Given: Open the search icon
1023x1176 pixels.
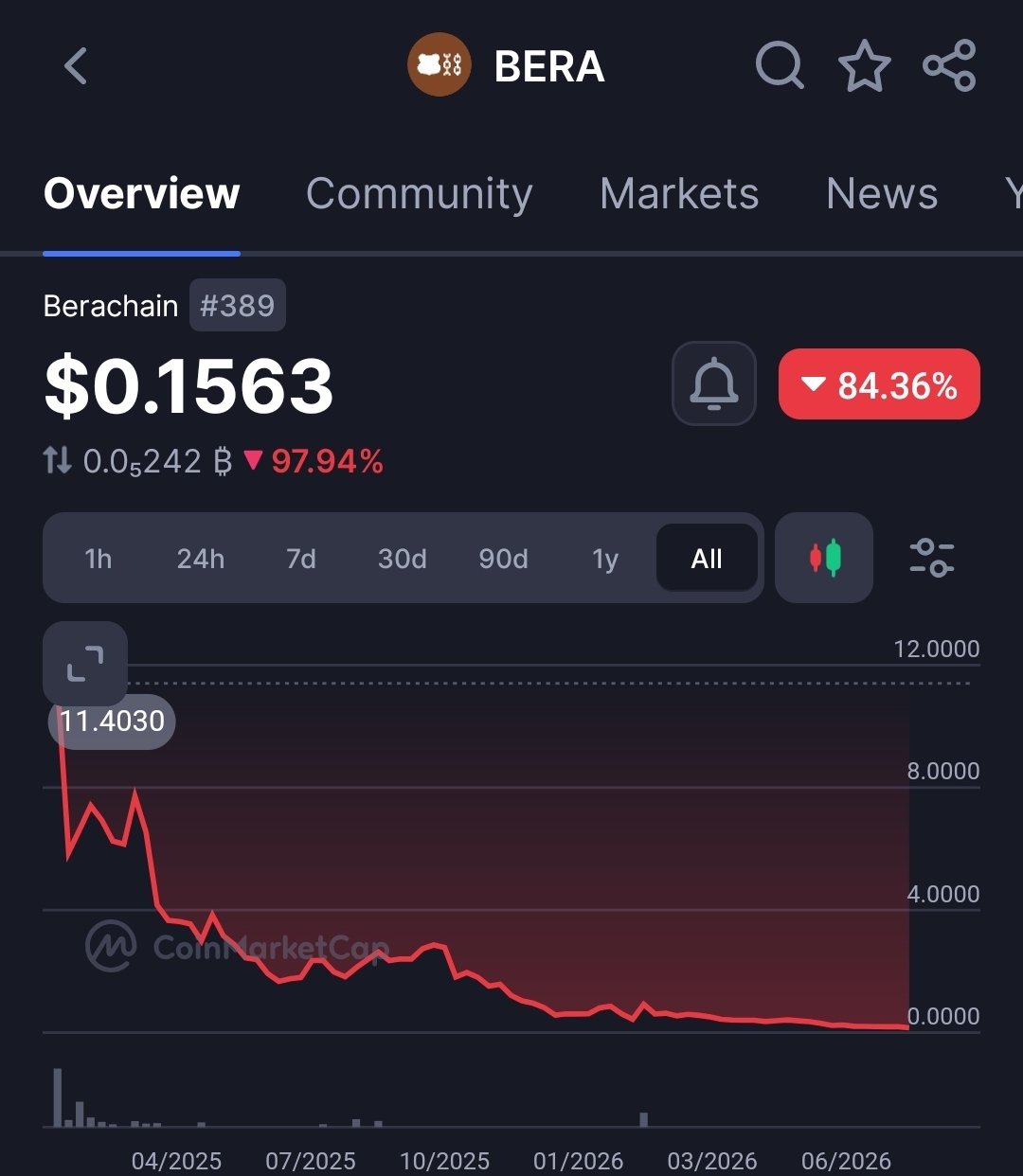Looking at the screenshot, I should point(780,66).
